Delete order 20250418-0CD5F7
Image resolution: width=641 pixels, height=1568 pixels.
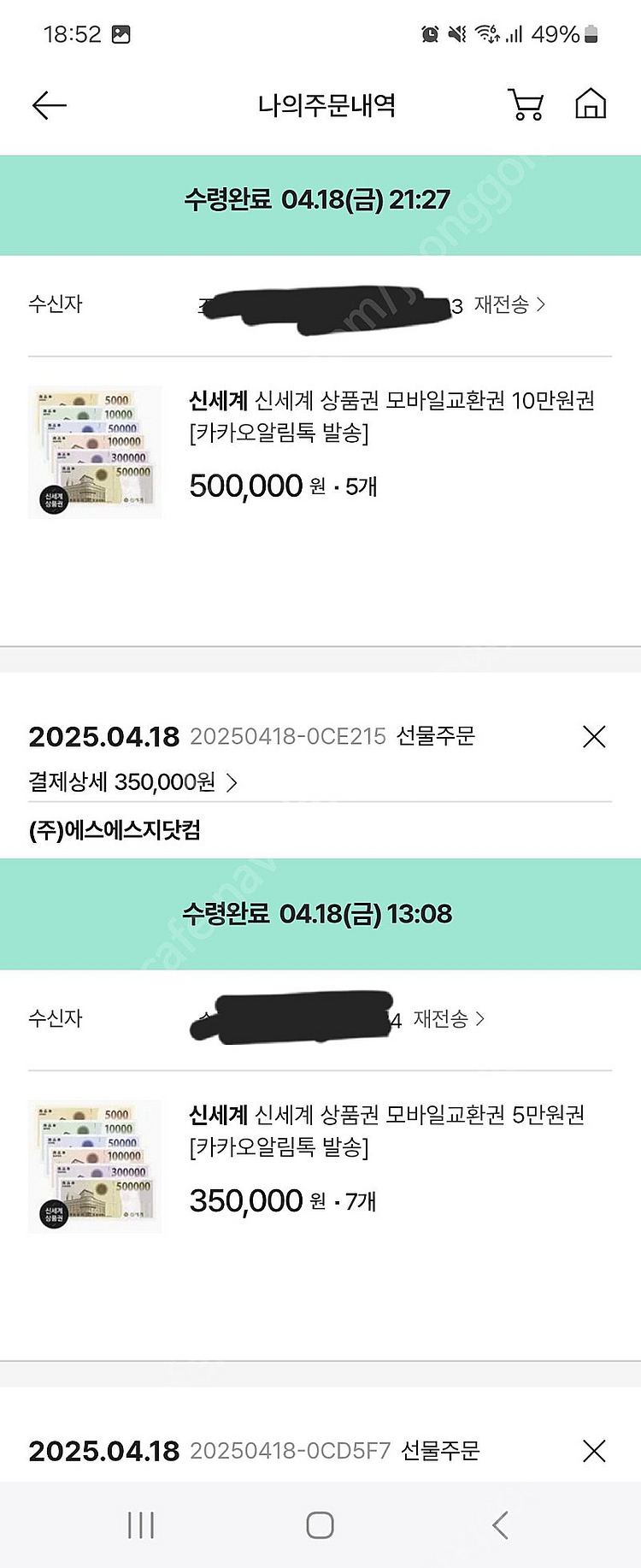(594, 1451)
